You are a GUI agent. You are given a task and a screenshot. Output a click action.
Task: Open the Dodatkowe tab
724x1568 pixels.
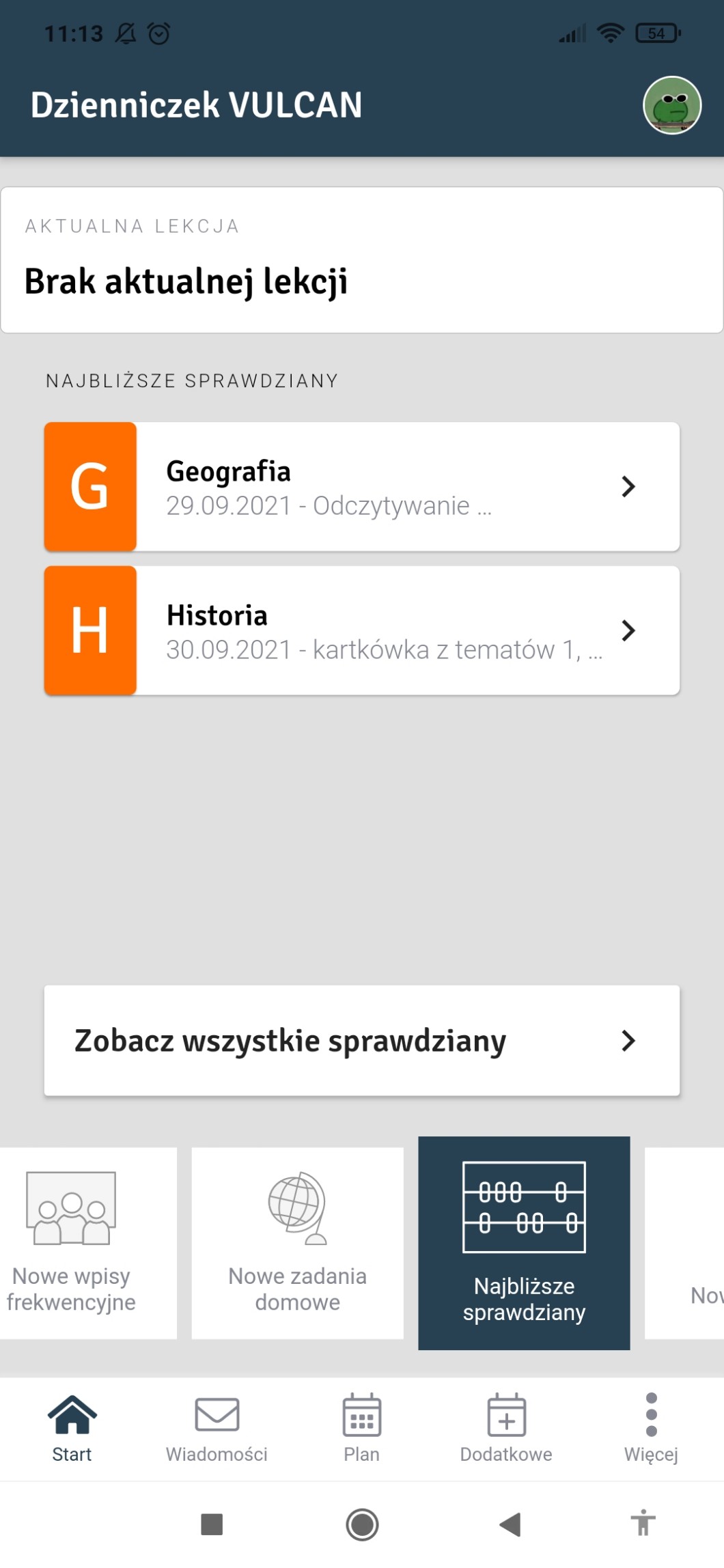[506, 1427]
